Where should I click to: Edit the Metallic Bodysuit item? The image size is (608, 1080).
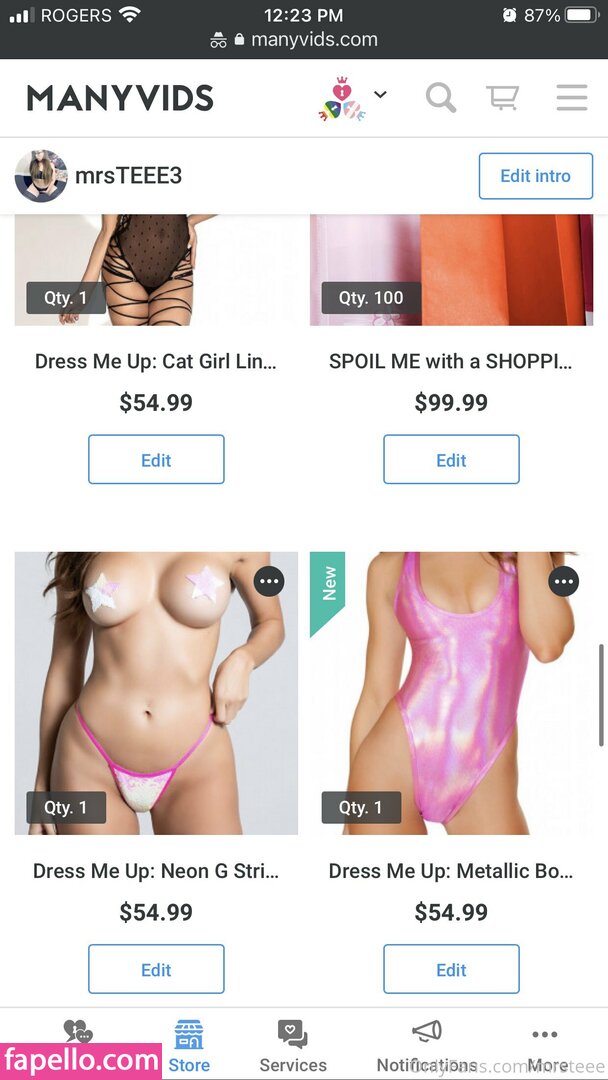[451, 969]
